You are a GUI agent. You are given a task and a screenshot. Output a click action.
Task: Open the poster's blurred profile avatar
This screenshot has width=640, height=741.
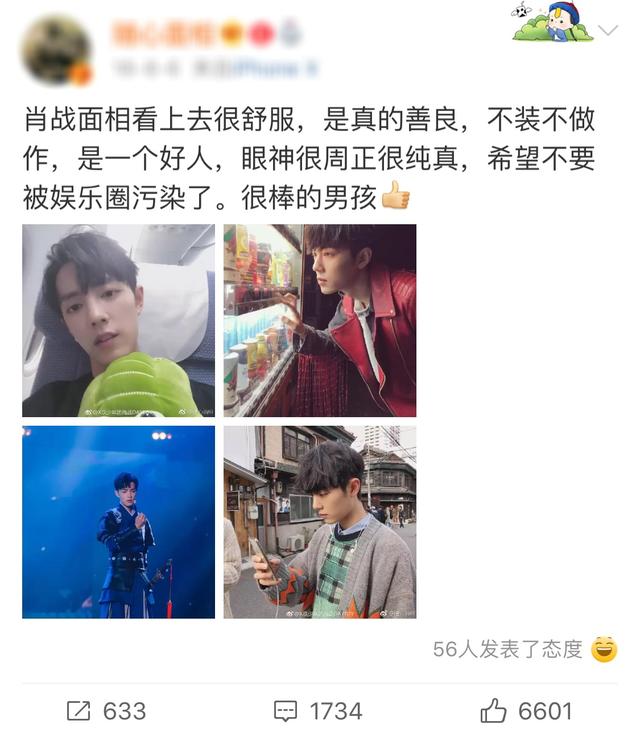tap(55, 49)
